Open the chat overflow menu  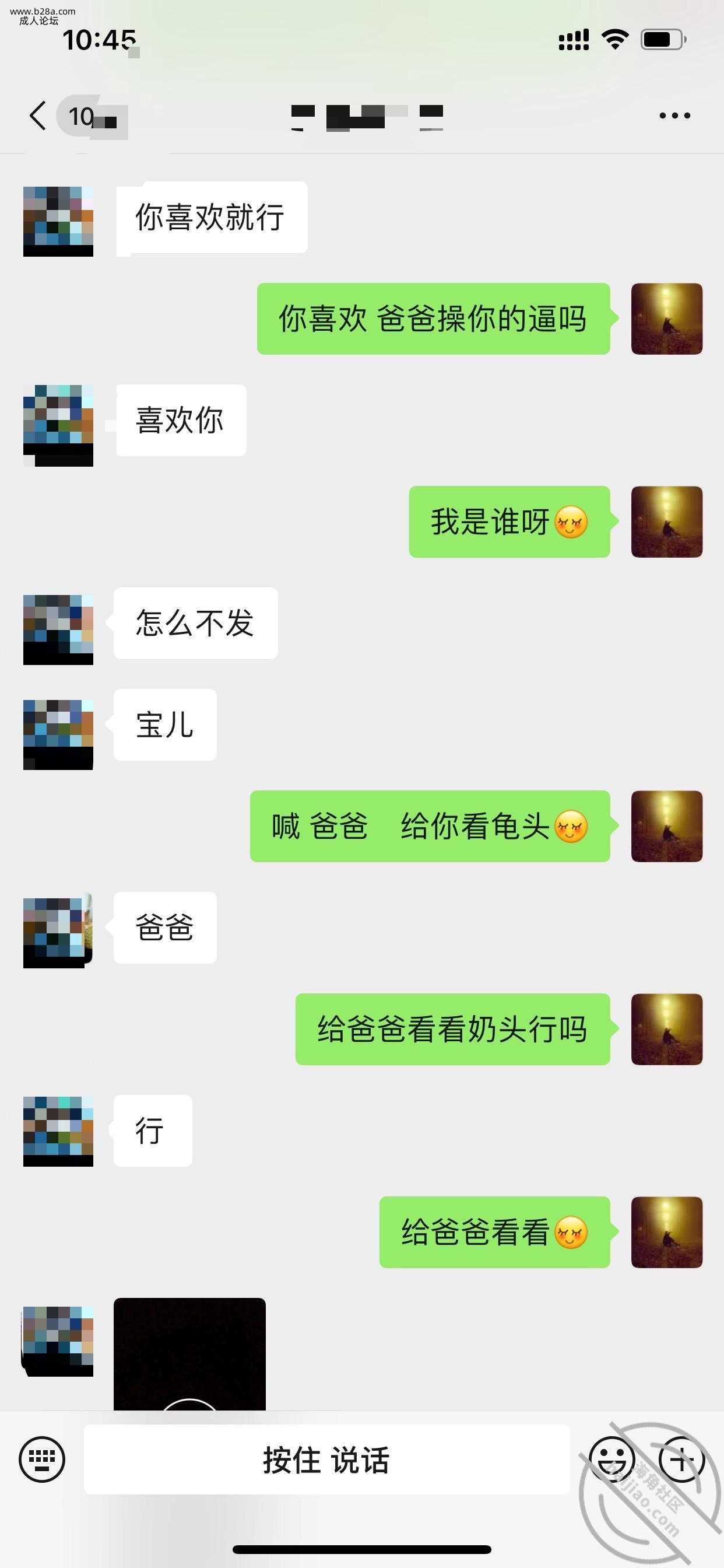point(674,116)
